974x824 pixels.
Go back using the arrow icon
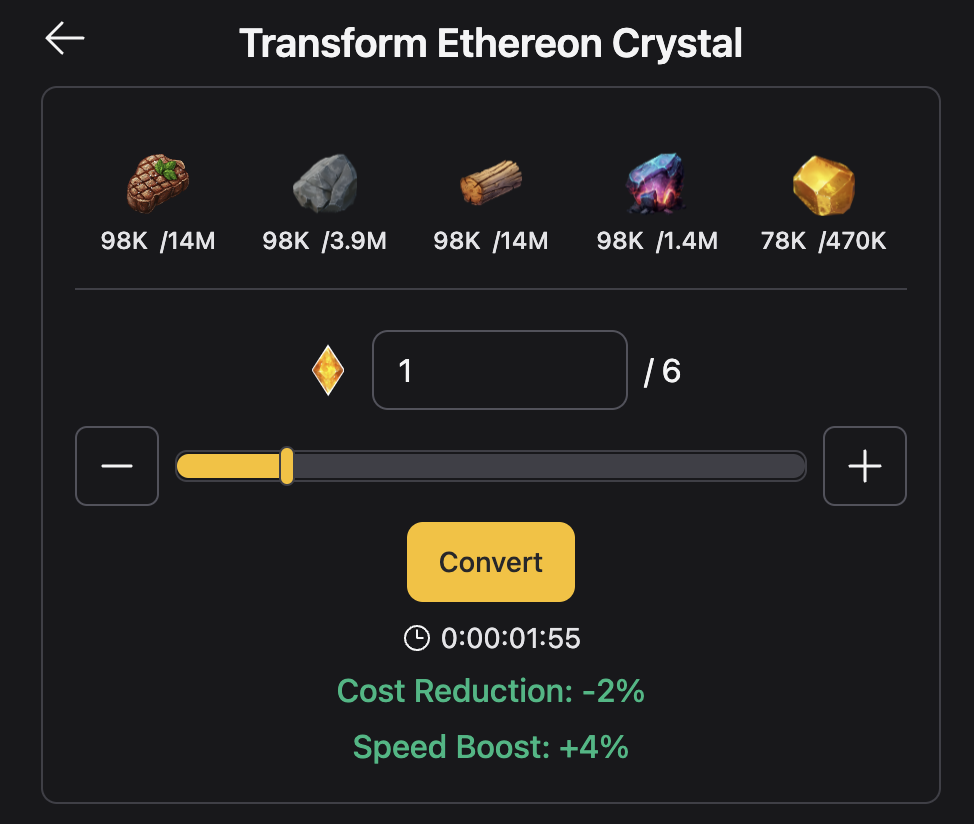click(x=65, y=39)
